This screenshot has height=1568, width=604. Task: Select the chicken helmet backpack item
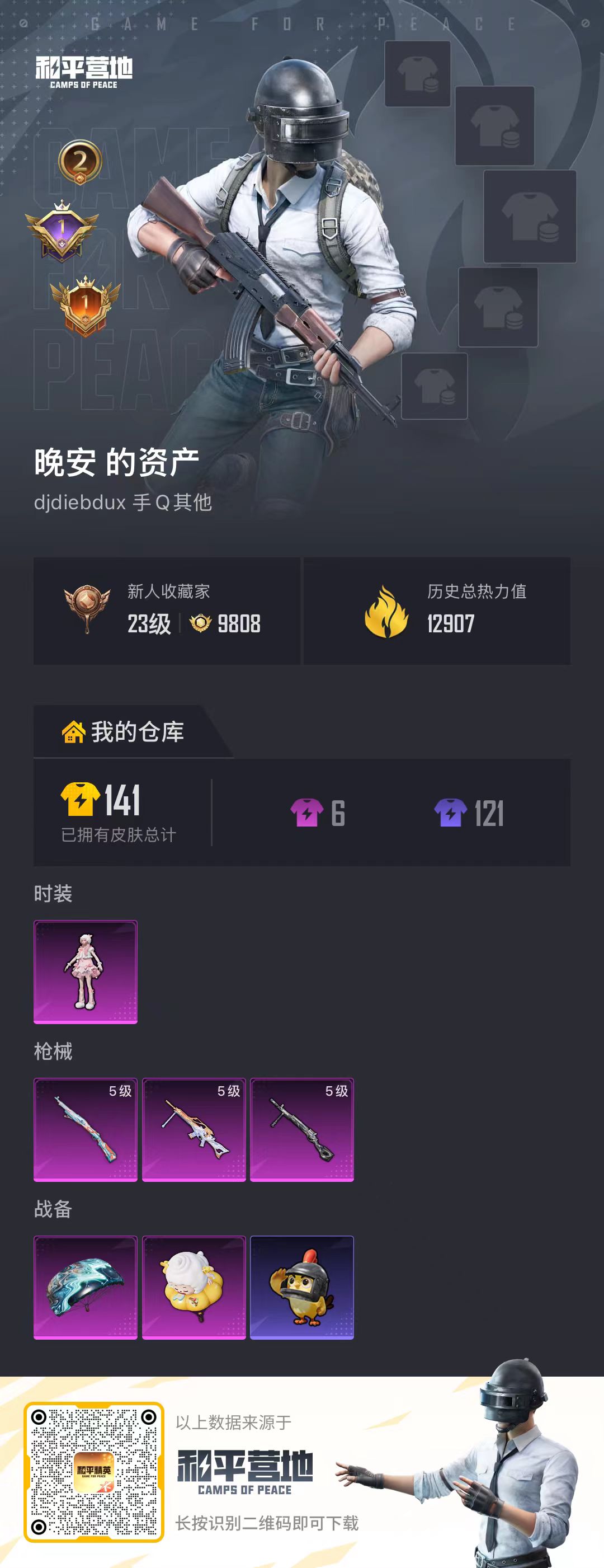pos(303,1288)
